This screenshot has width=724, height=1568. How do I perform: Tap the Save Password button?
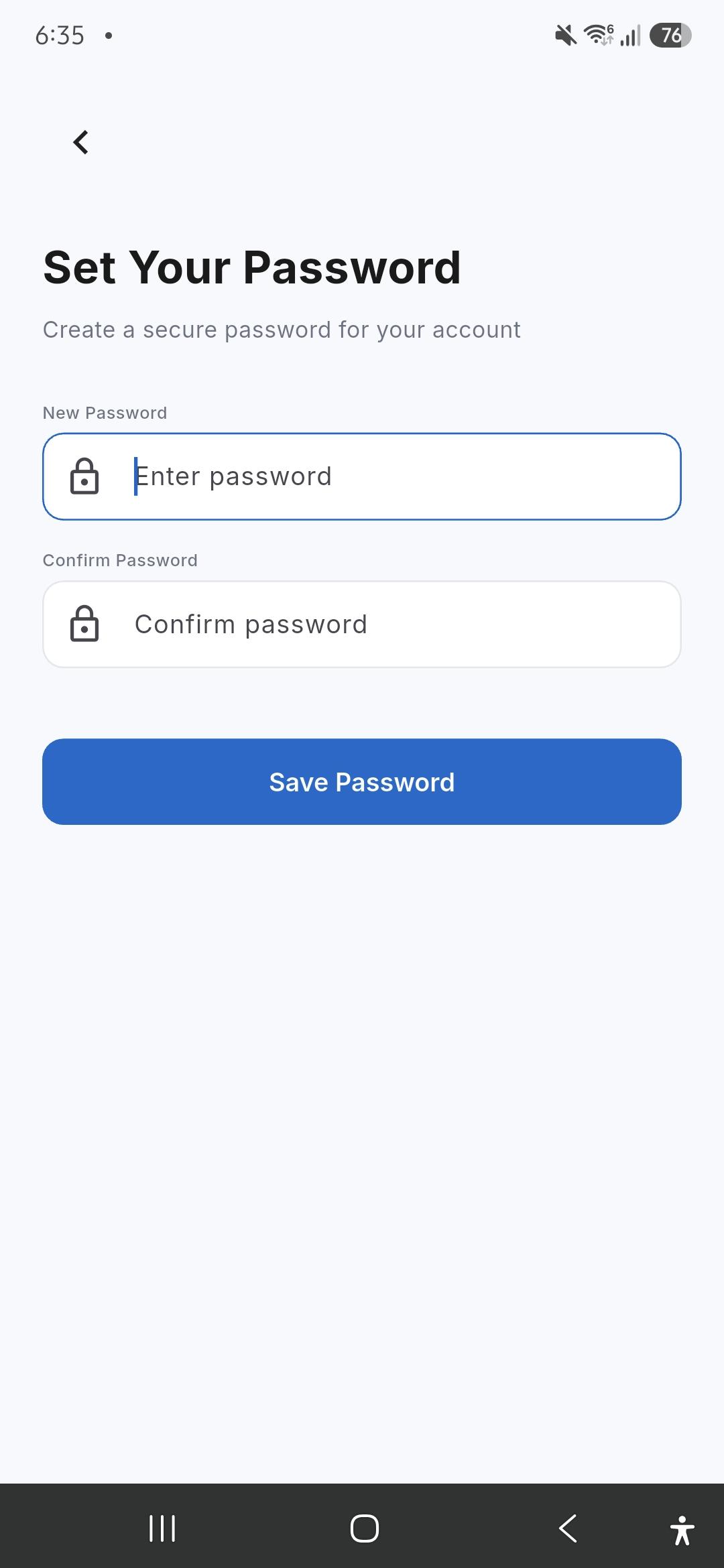pyautogui.click(x=362, y=782)
